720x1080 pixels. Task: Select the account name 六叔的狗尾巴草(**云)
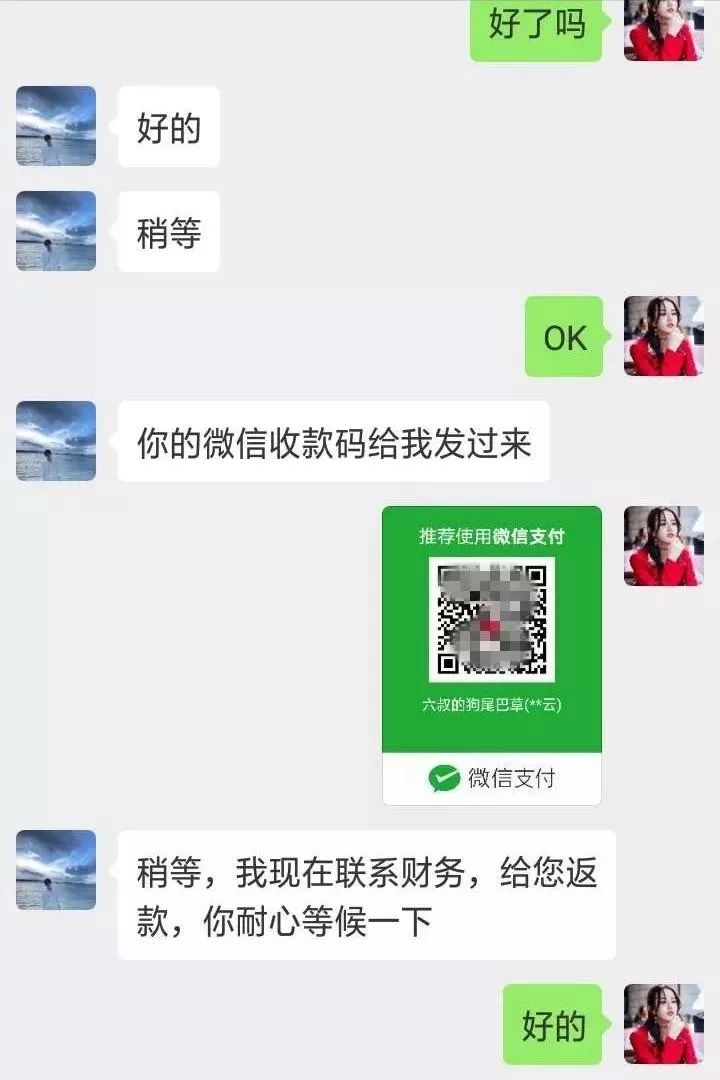(490, 703)
